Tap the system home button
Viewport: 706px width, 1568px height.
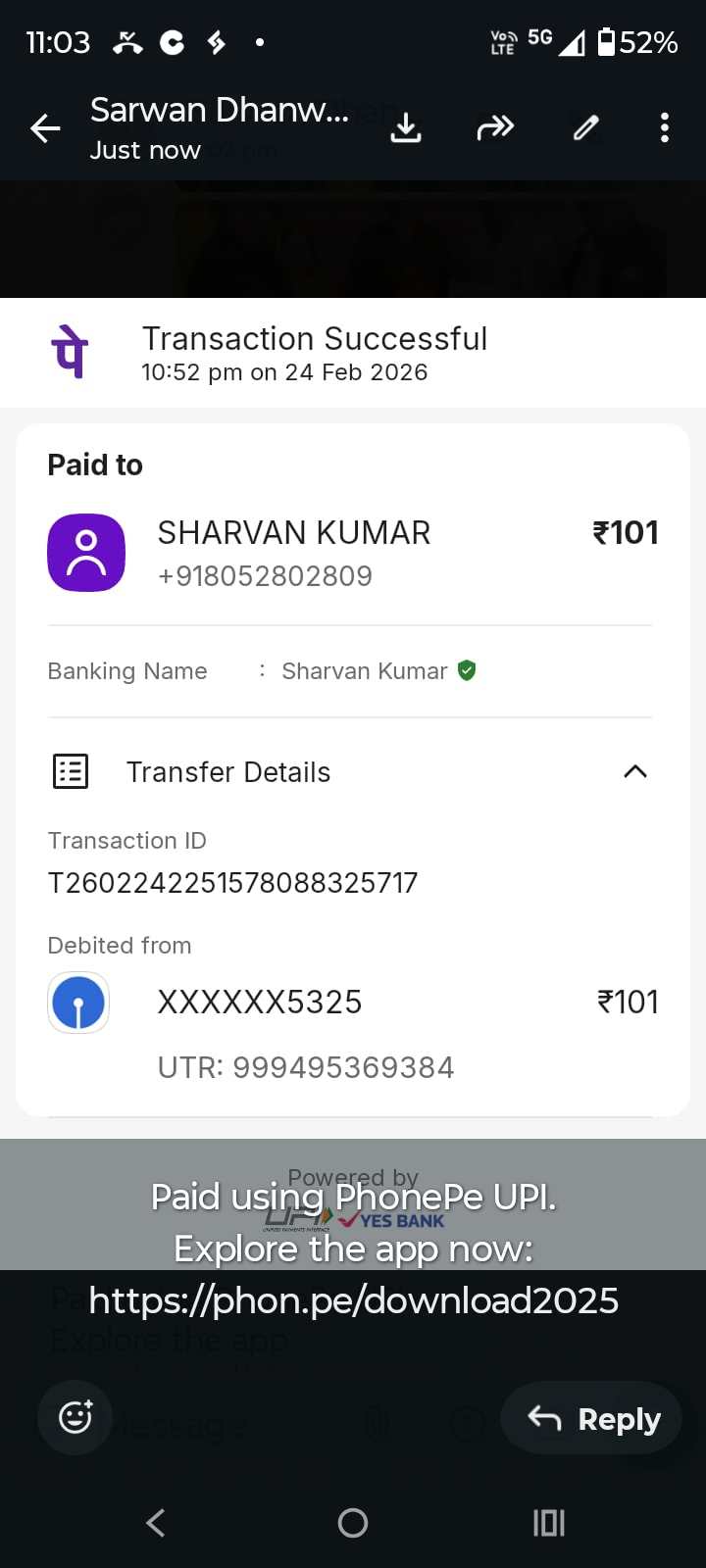click(353, 1522)
